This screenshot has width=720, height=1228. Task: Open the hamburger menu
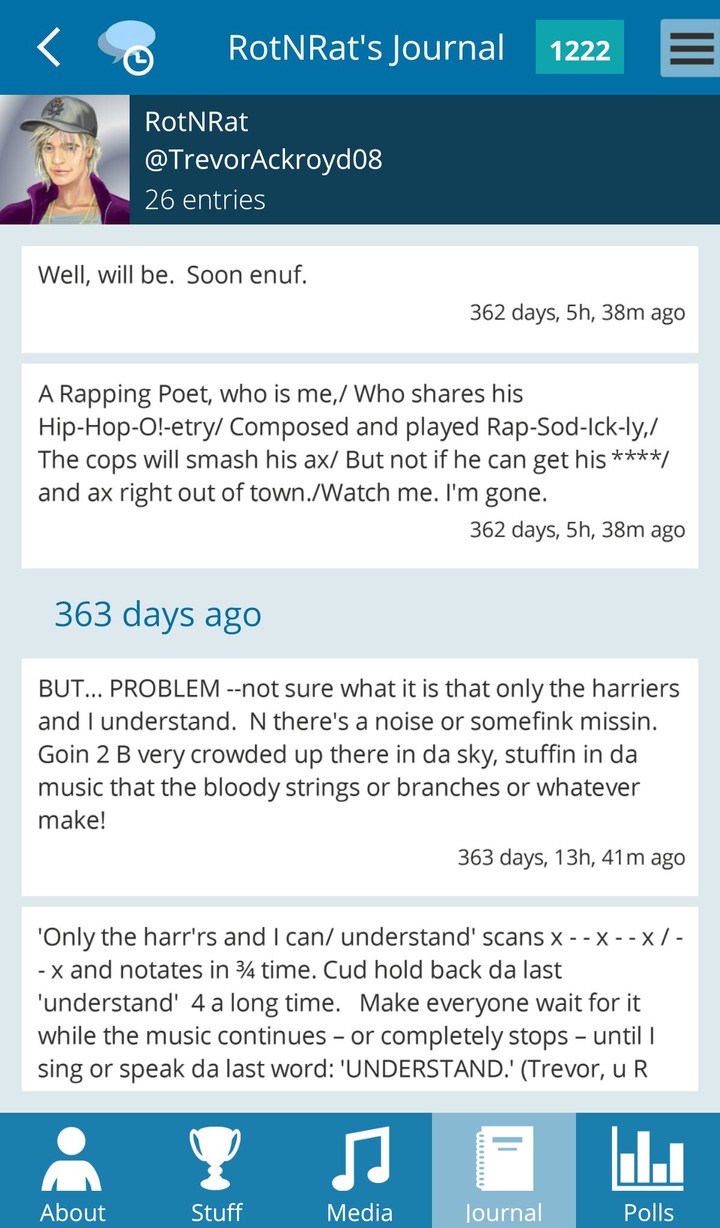[690, 48]
